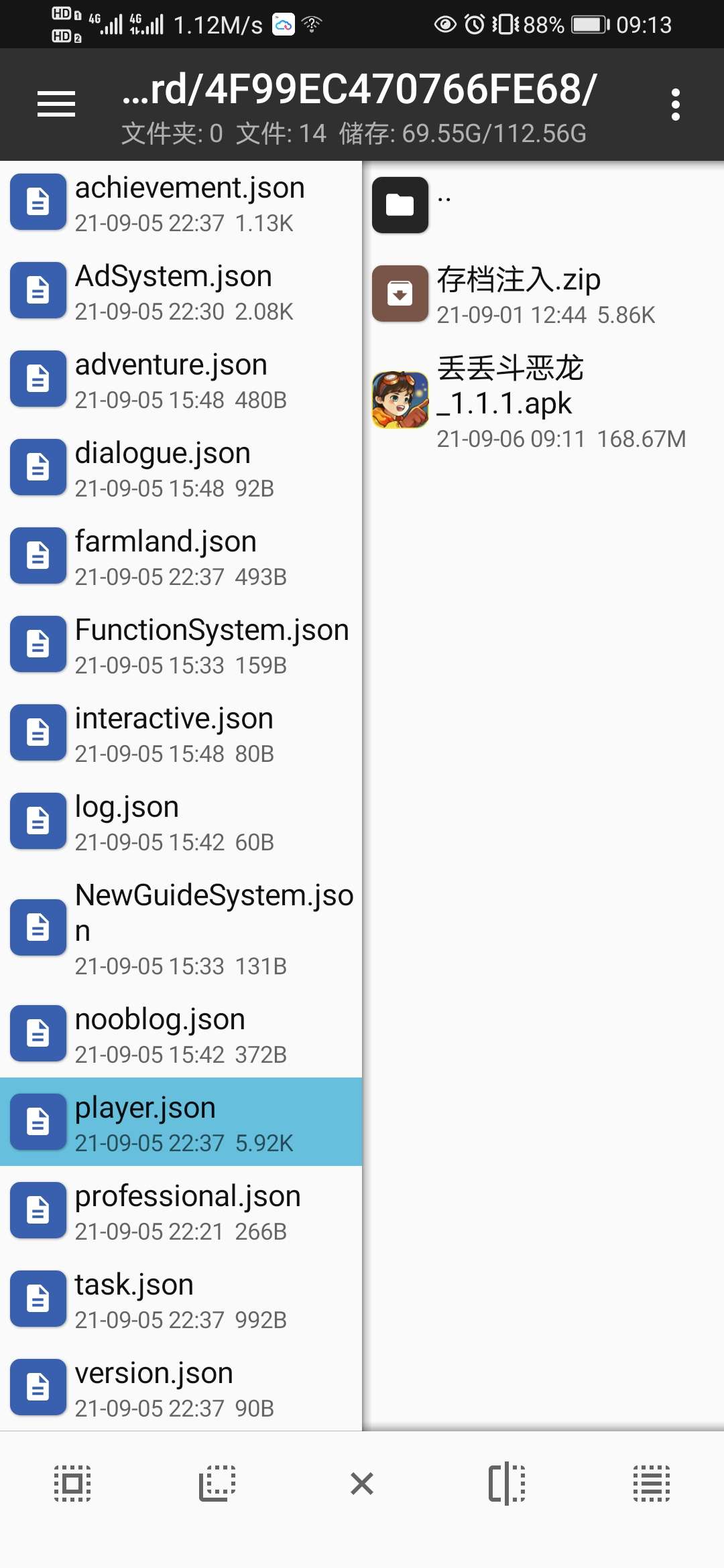Select log.json file
The width and height of the screenshot is (724, 1568).
[x=181, y=823]
